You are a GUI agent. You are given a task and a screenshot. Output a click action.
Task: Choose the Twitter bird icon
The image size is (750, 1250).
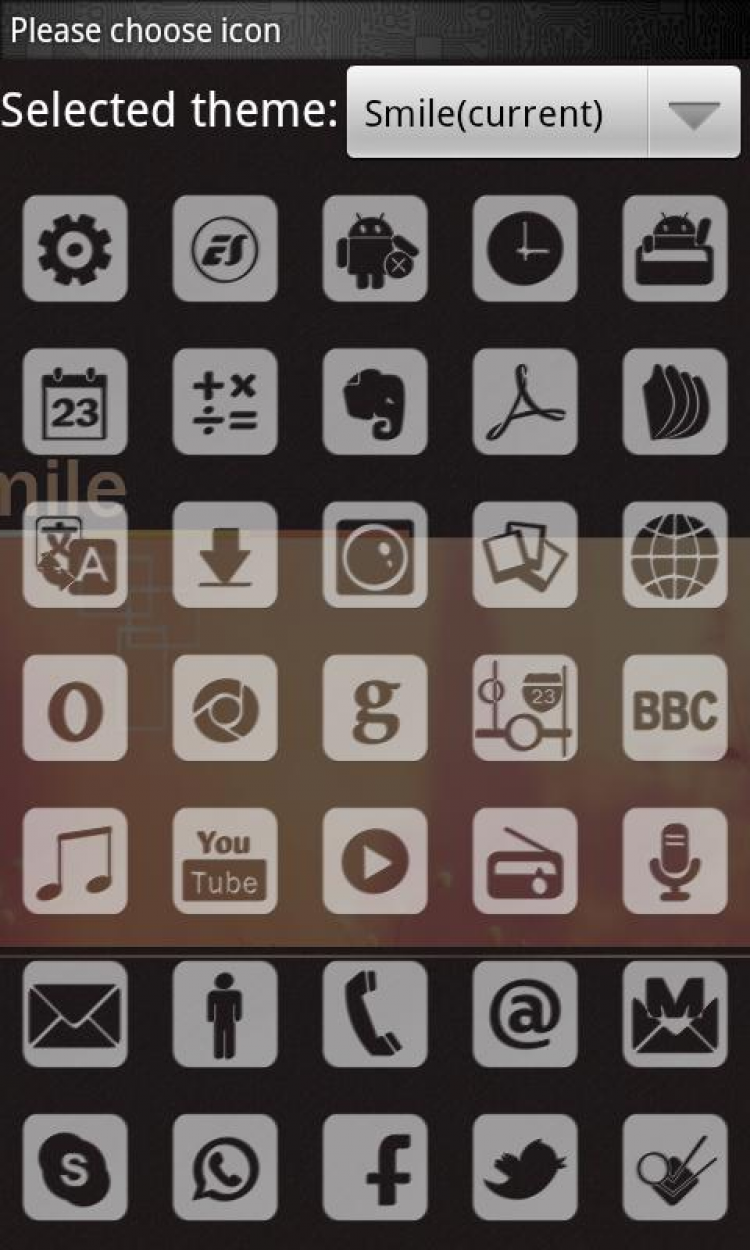pyautogui.click(x=525, y=1166)
